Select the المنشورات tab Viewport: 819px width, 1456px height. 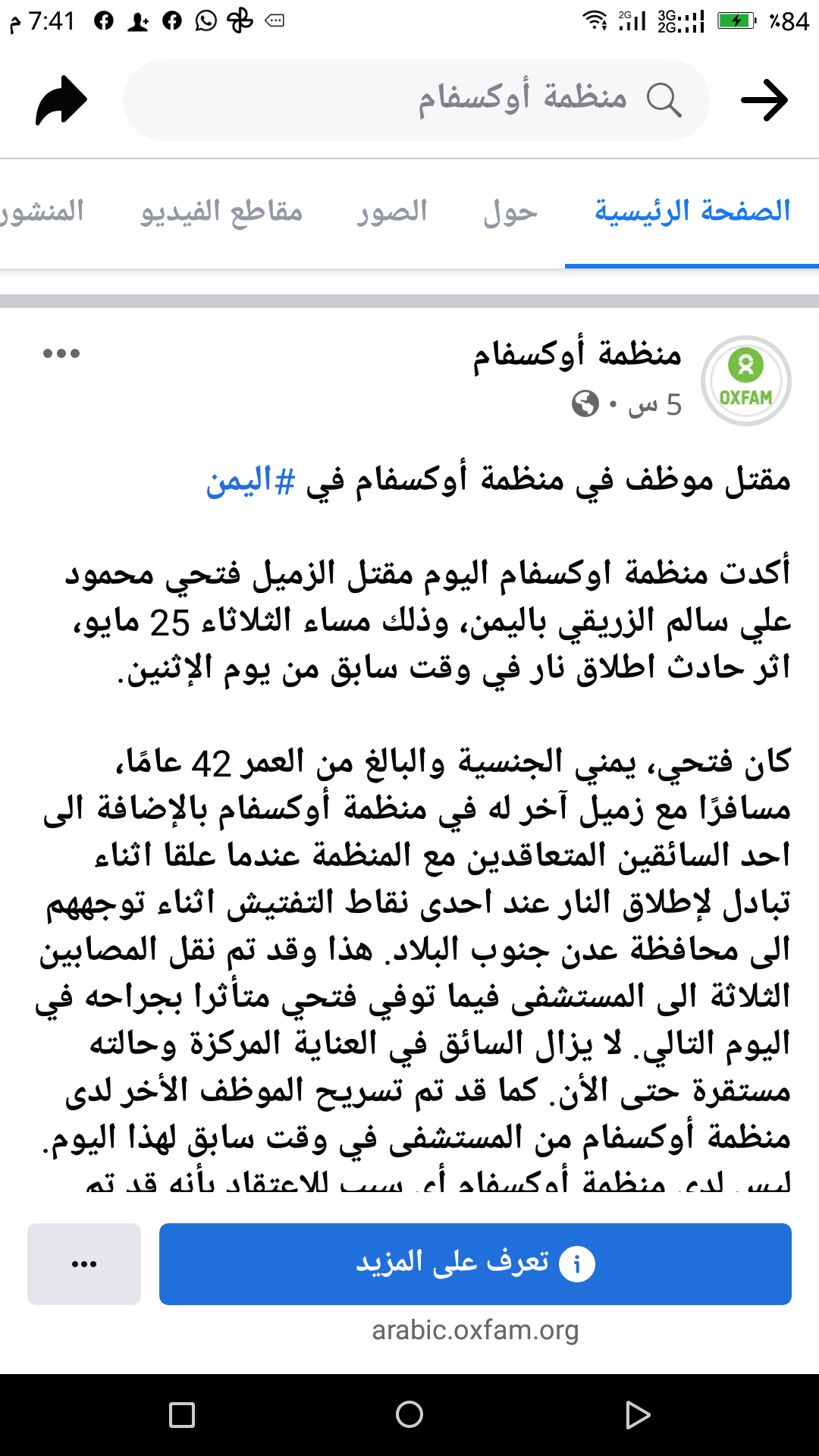click(42, 212)
